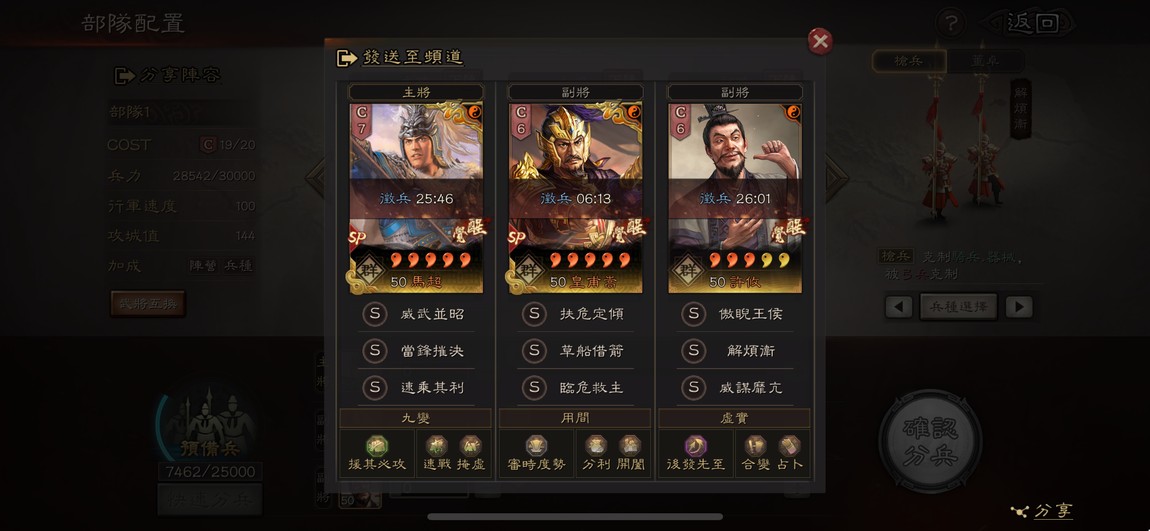Open the 審時度勢 tactic icon
Viewport: 1150px width, 531px height.
[x=536, y=446]
